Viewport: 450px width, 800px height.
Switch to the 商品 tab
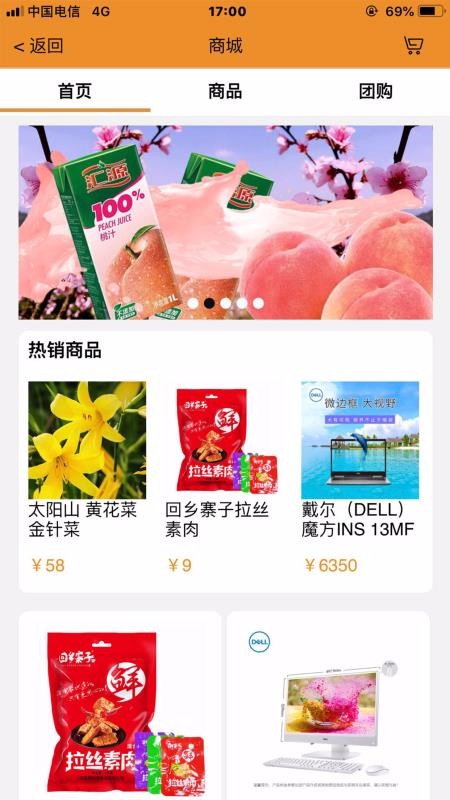click(225, 92)
